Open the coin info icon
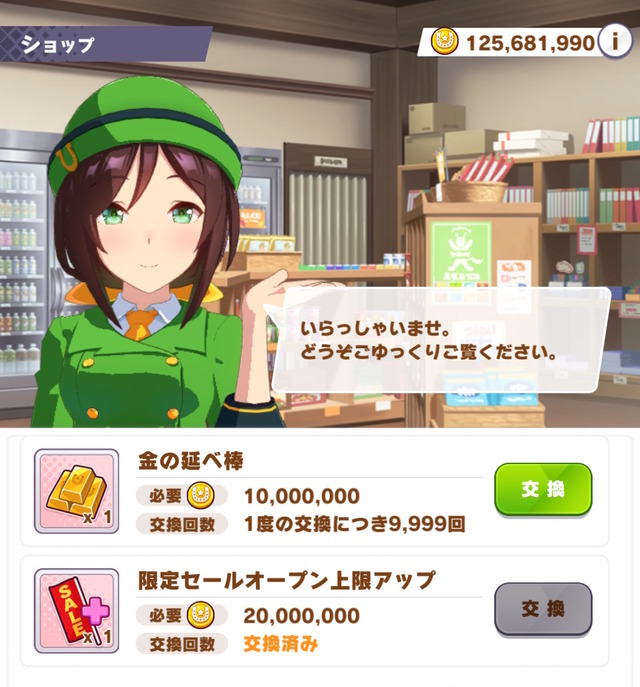640x687 pixels. (614, 42)
